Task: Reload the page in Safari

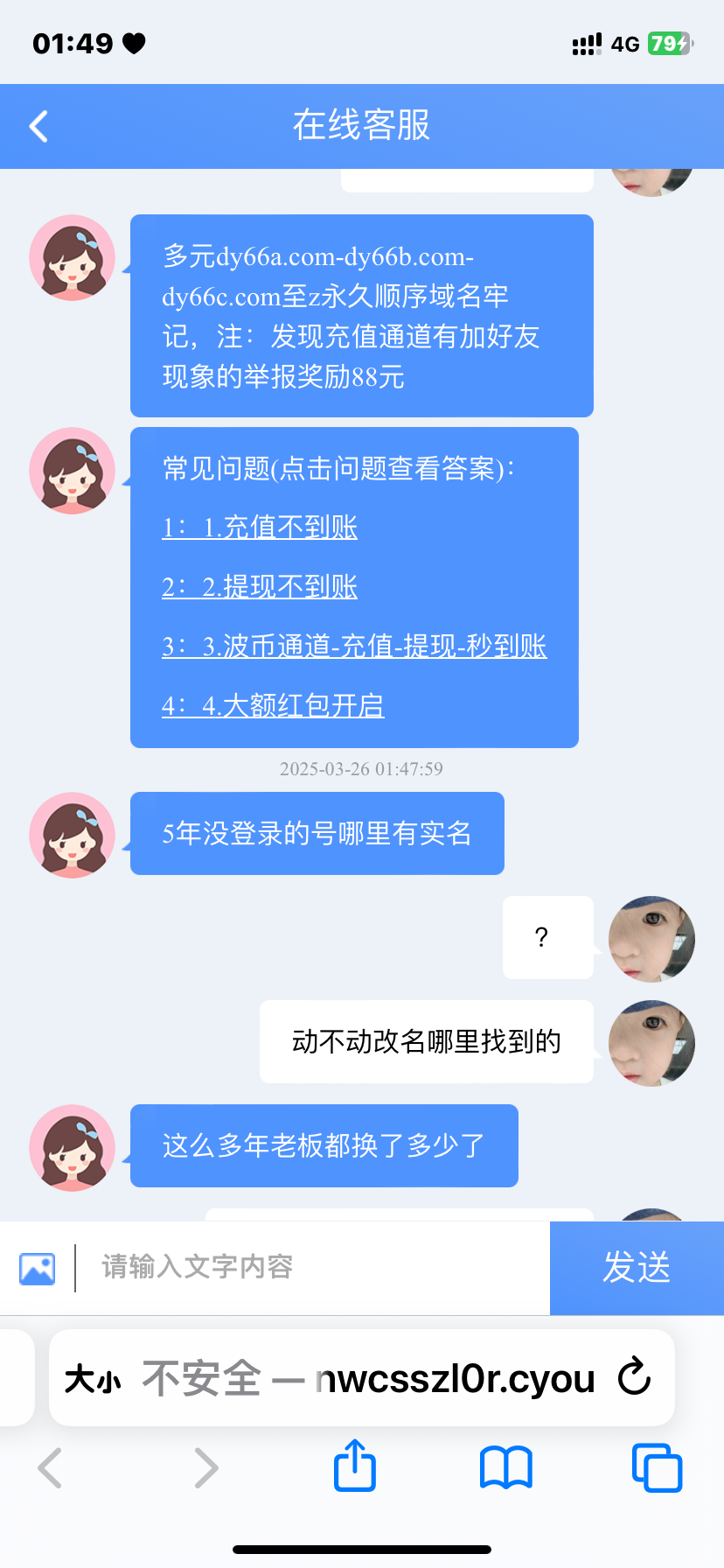Action: point(634,1377)
